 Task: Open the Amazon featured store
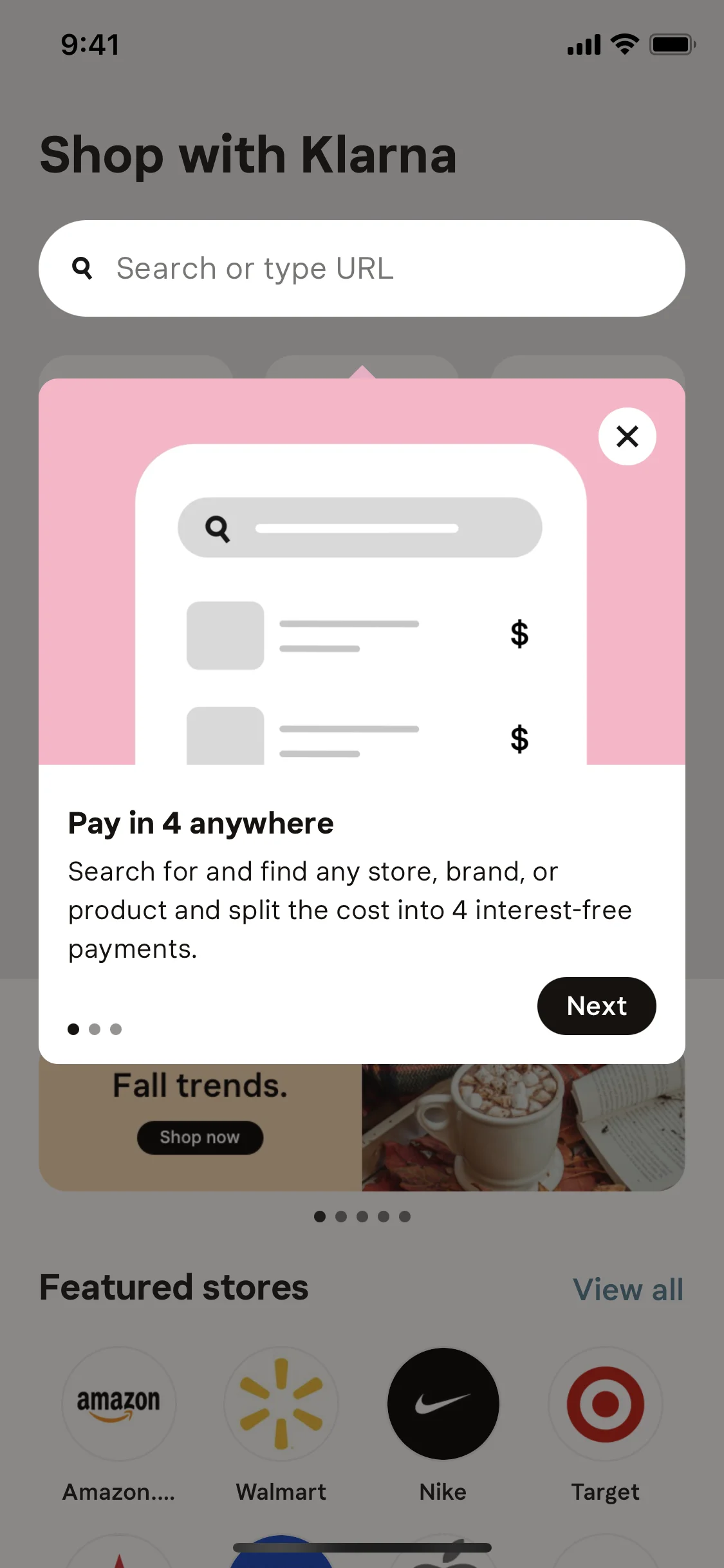pyautogui.click(x=119, y=1406)
